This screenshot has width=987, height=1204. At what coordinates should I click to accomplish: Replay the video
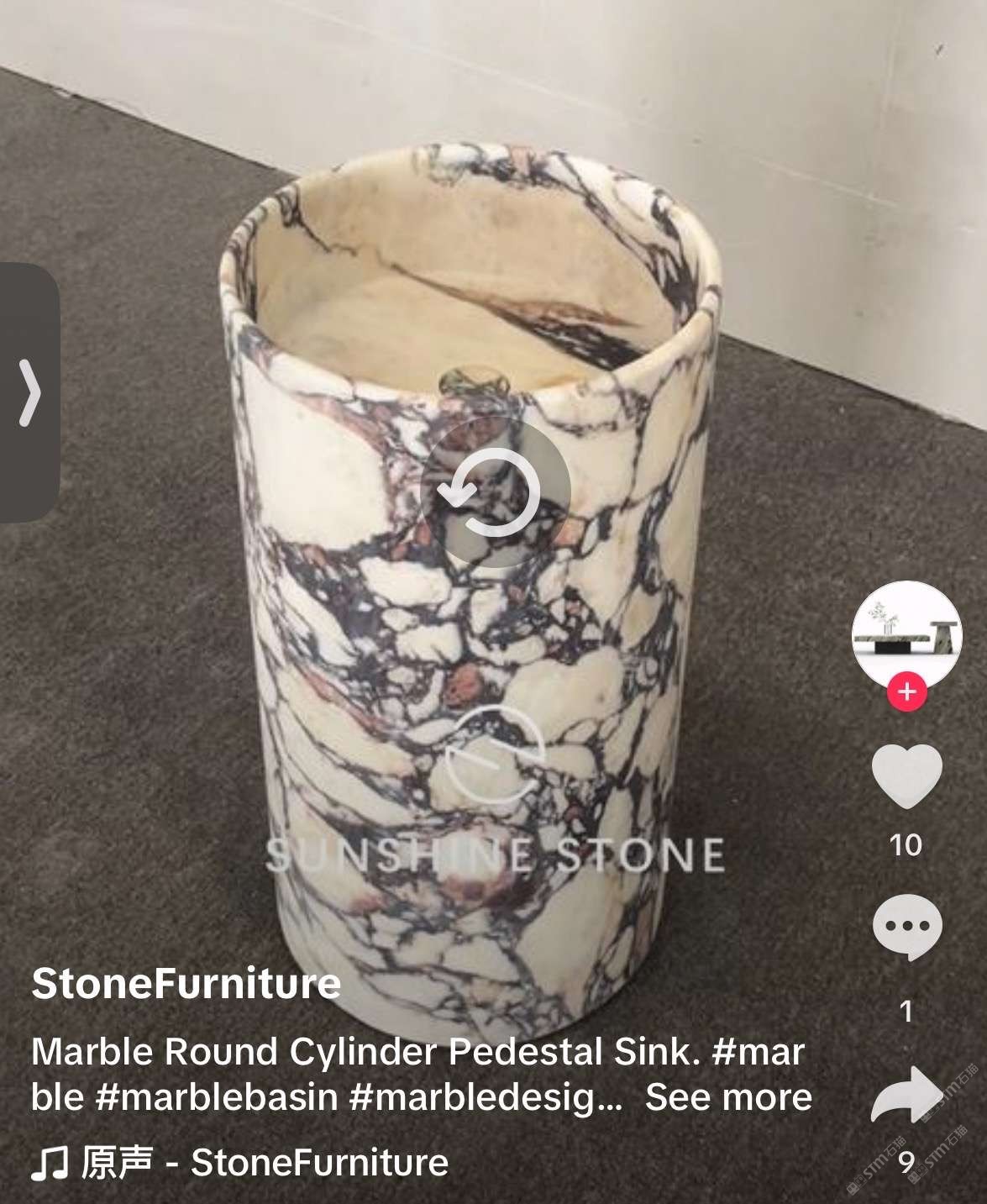coord(494,493)
